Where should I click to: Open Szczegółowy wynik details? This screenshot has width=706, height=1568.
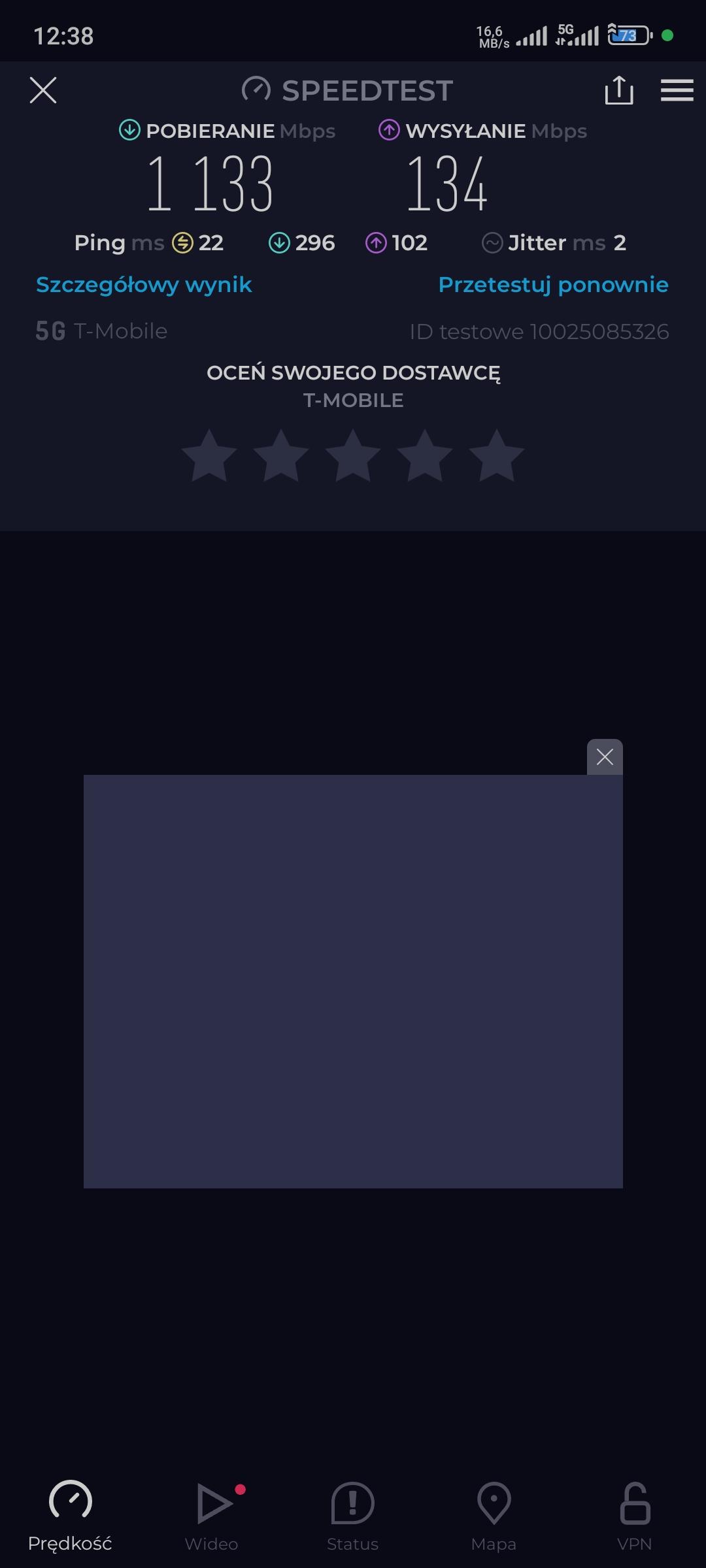click(144, 285)
